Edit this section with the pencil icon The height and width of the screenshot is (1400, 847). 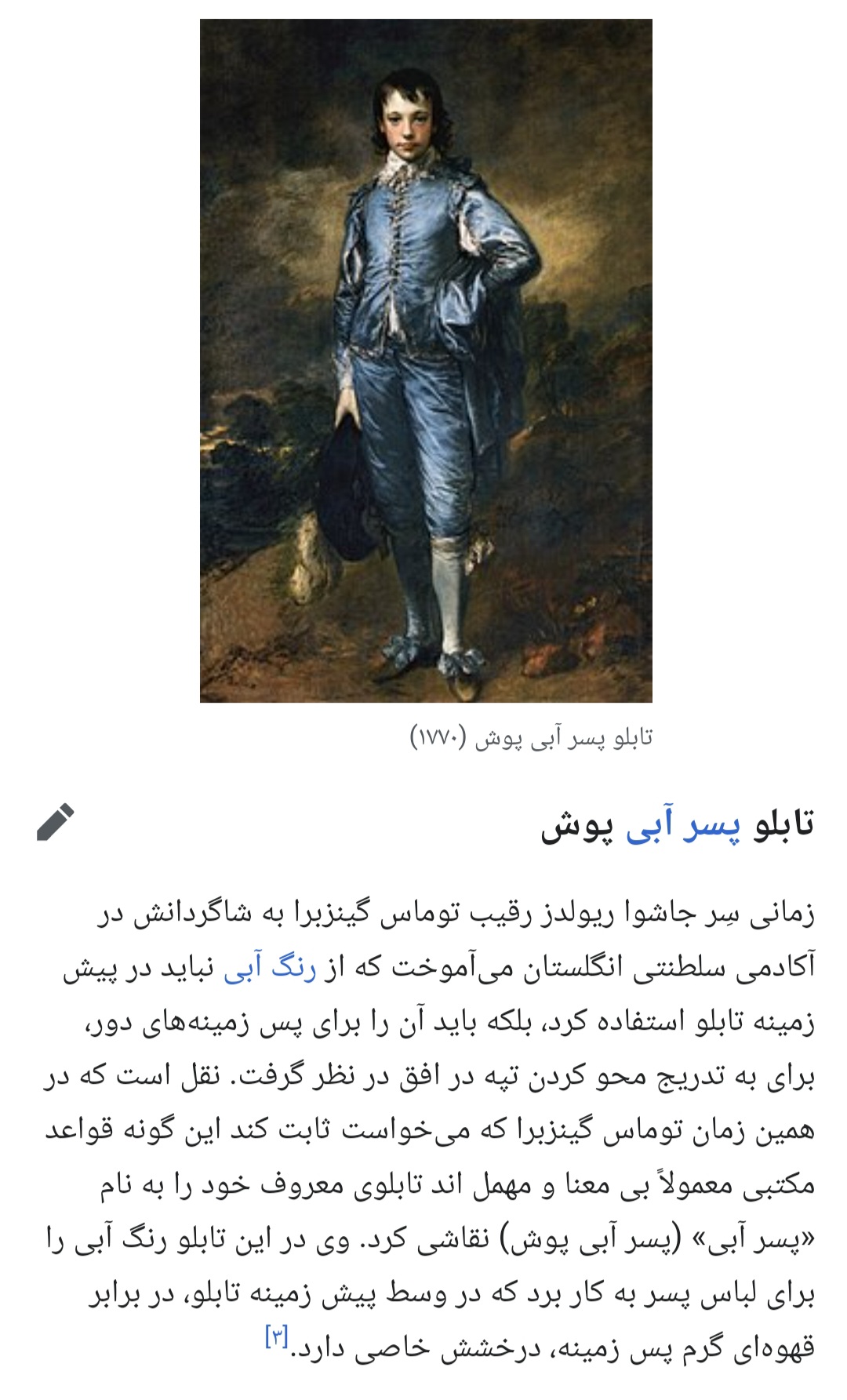pos(56,823)
